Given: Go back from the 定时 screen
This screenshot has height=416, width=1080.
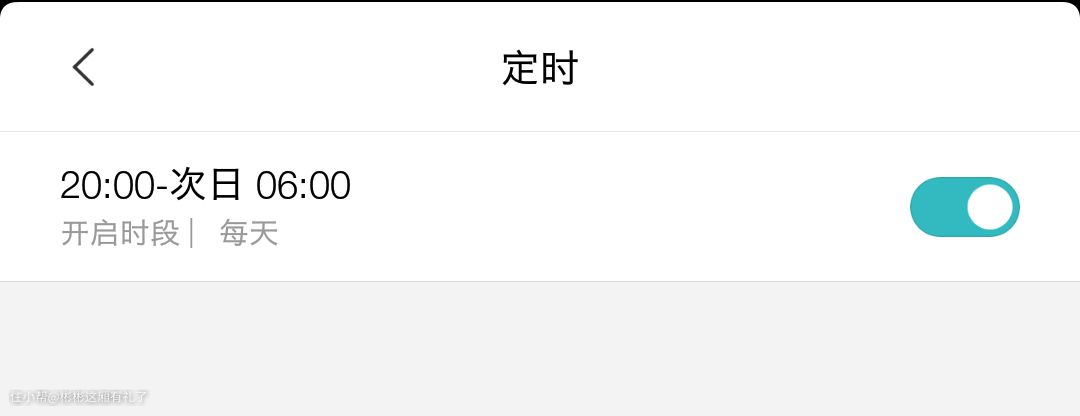Looking at the screenshot, I should click(x=84, y=67).
